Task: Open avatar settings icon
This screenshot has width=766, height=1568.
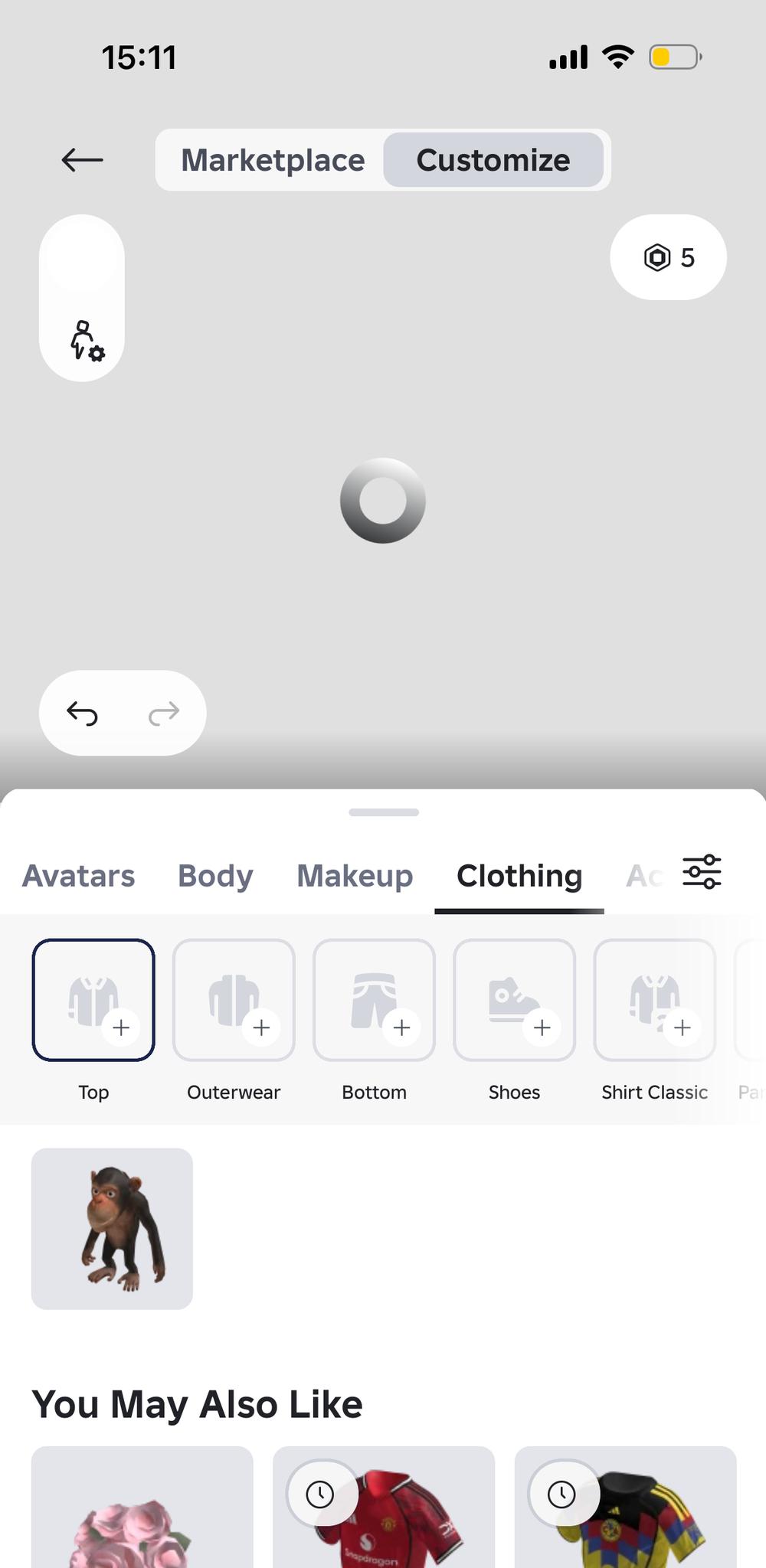Action: click(86, 341)
